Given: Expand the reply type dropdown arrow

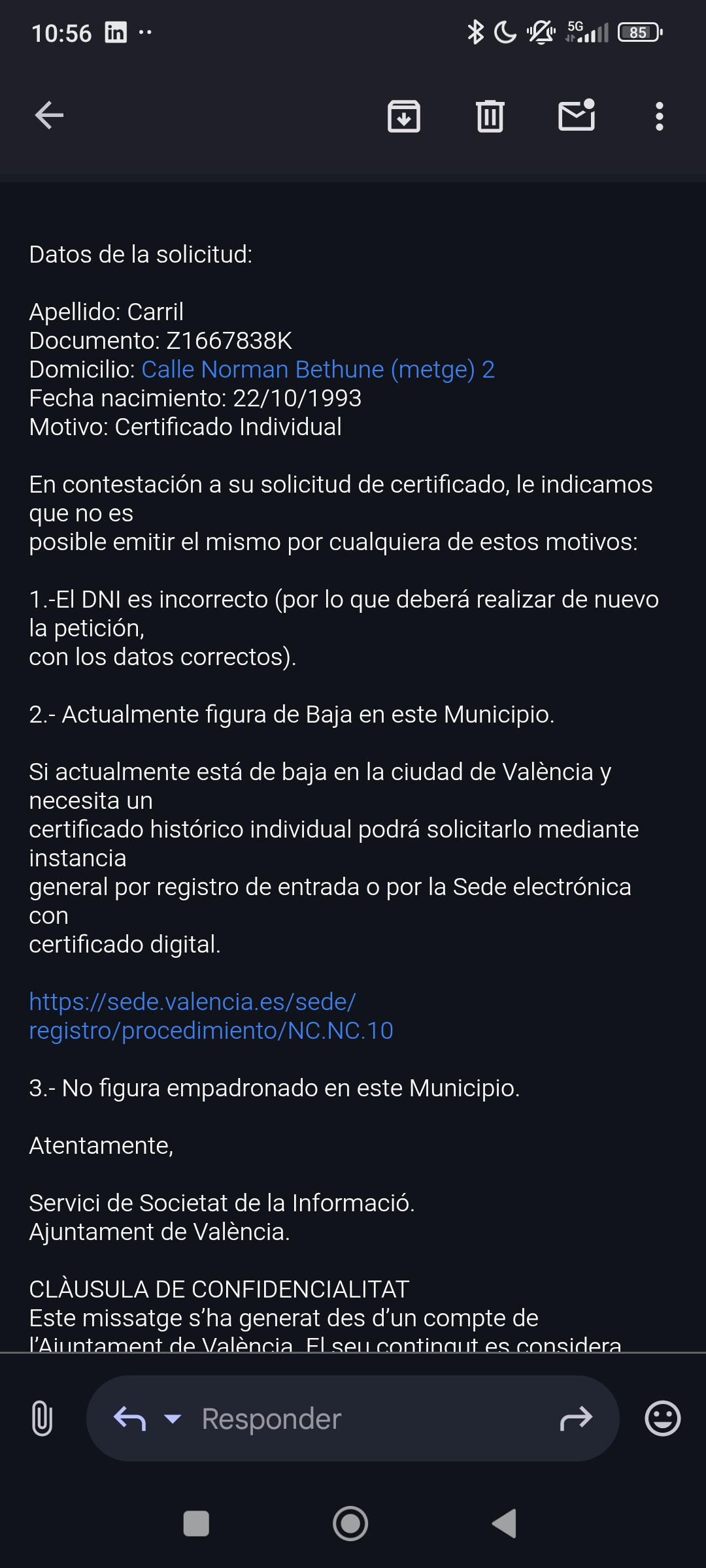Looking at the screenshot, I should (x=173, y=1418).
